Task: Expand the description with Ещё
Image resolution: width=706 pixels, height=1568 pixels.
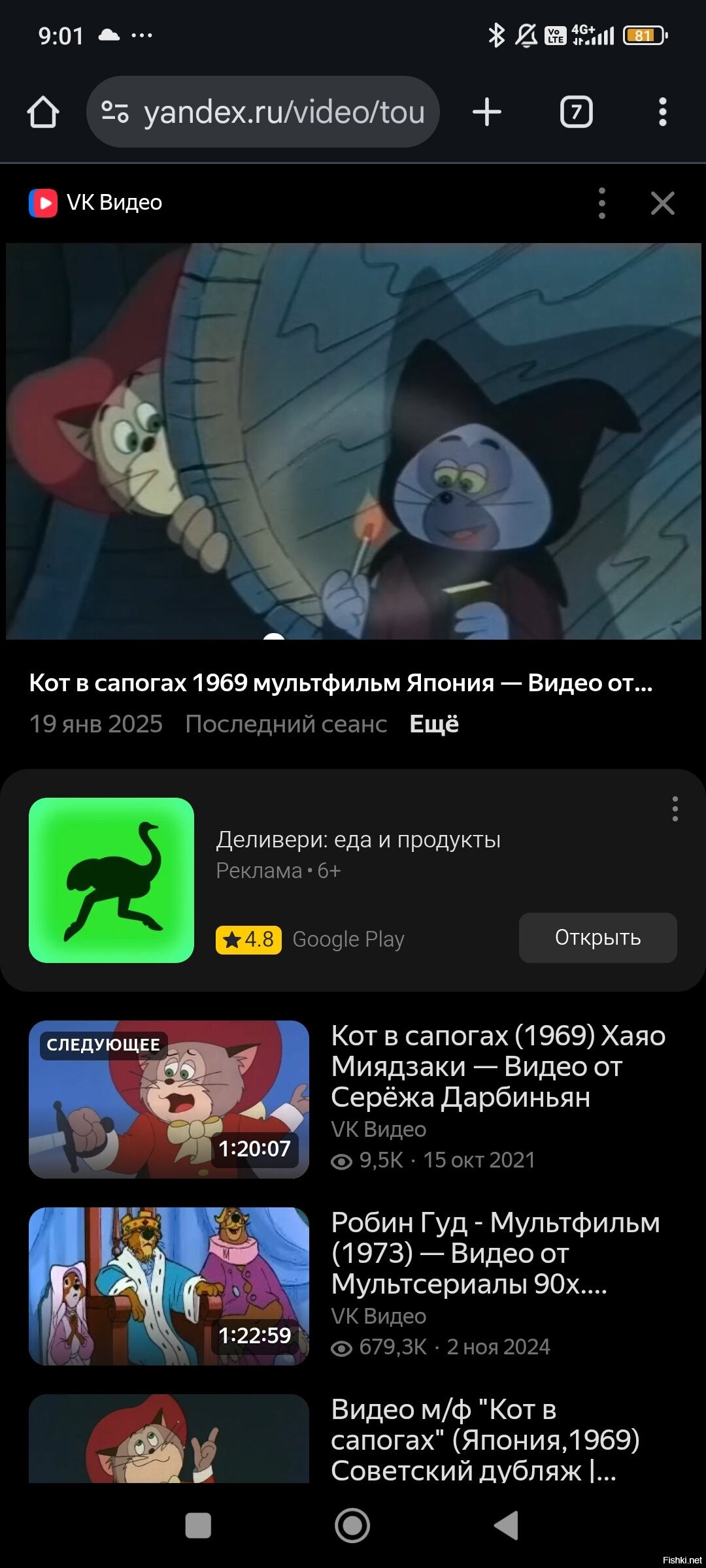Action: 434,724
